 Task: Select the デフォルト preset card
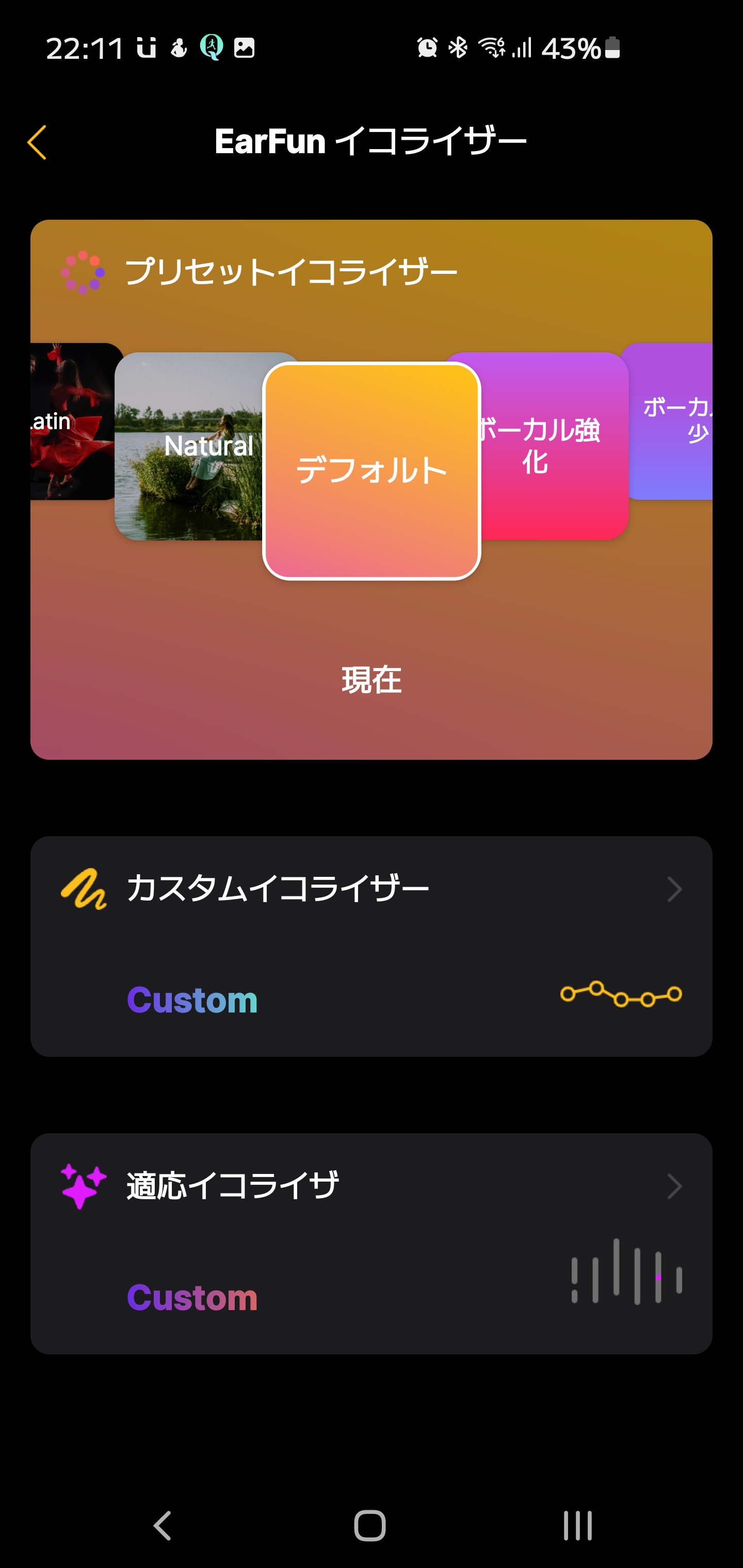tap(372, 470)
